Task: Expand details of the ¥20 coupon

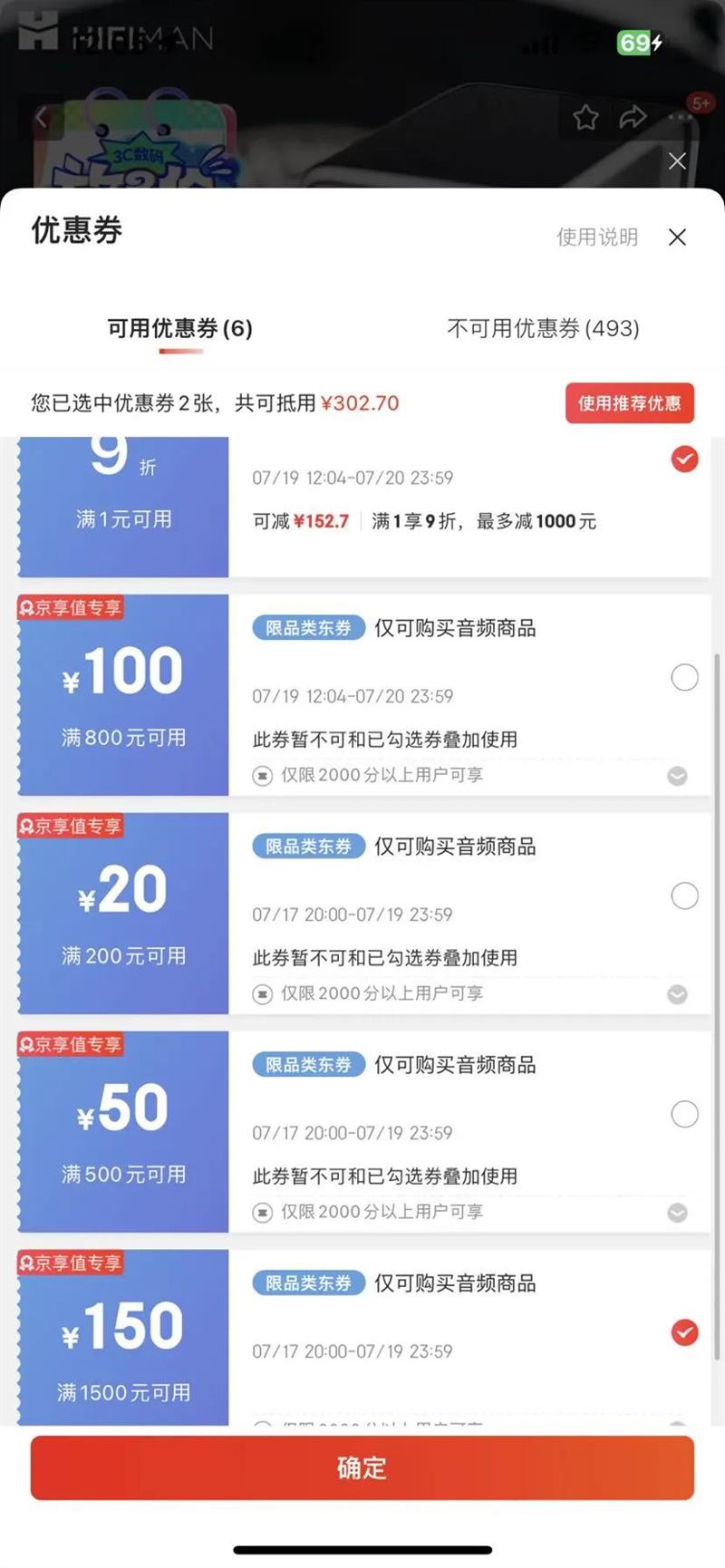Action: (677, 994)
